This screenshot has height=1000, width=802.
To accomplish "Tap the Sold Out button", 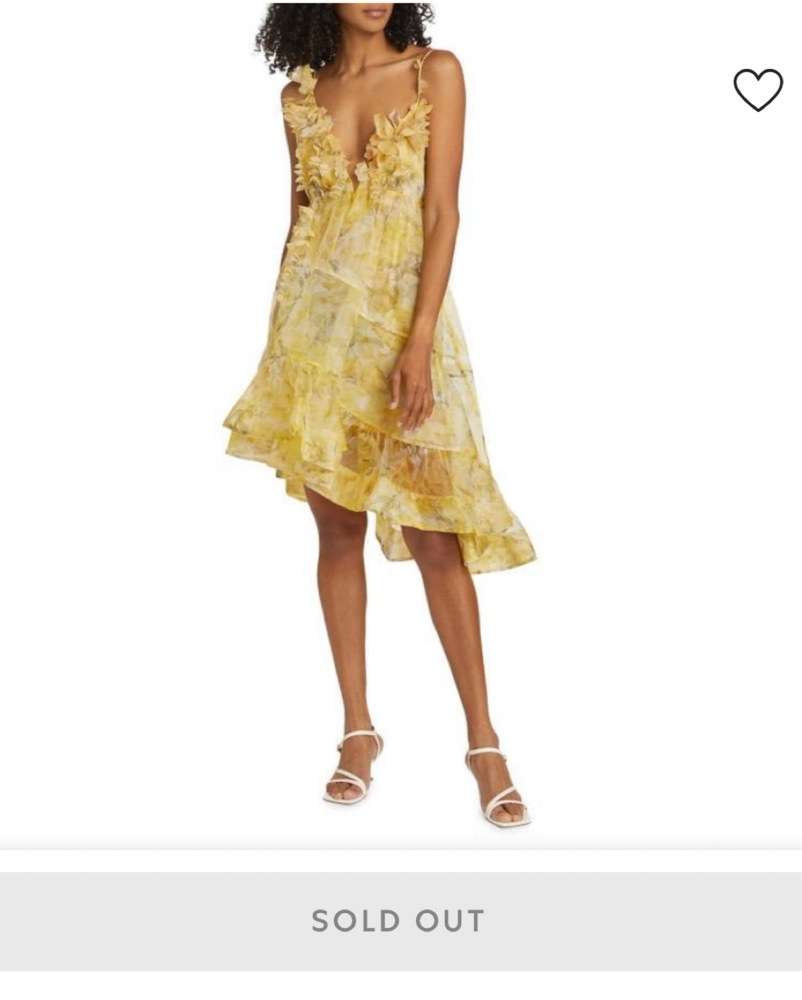I will click(400, 921).
